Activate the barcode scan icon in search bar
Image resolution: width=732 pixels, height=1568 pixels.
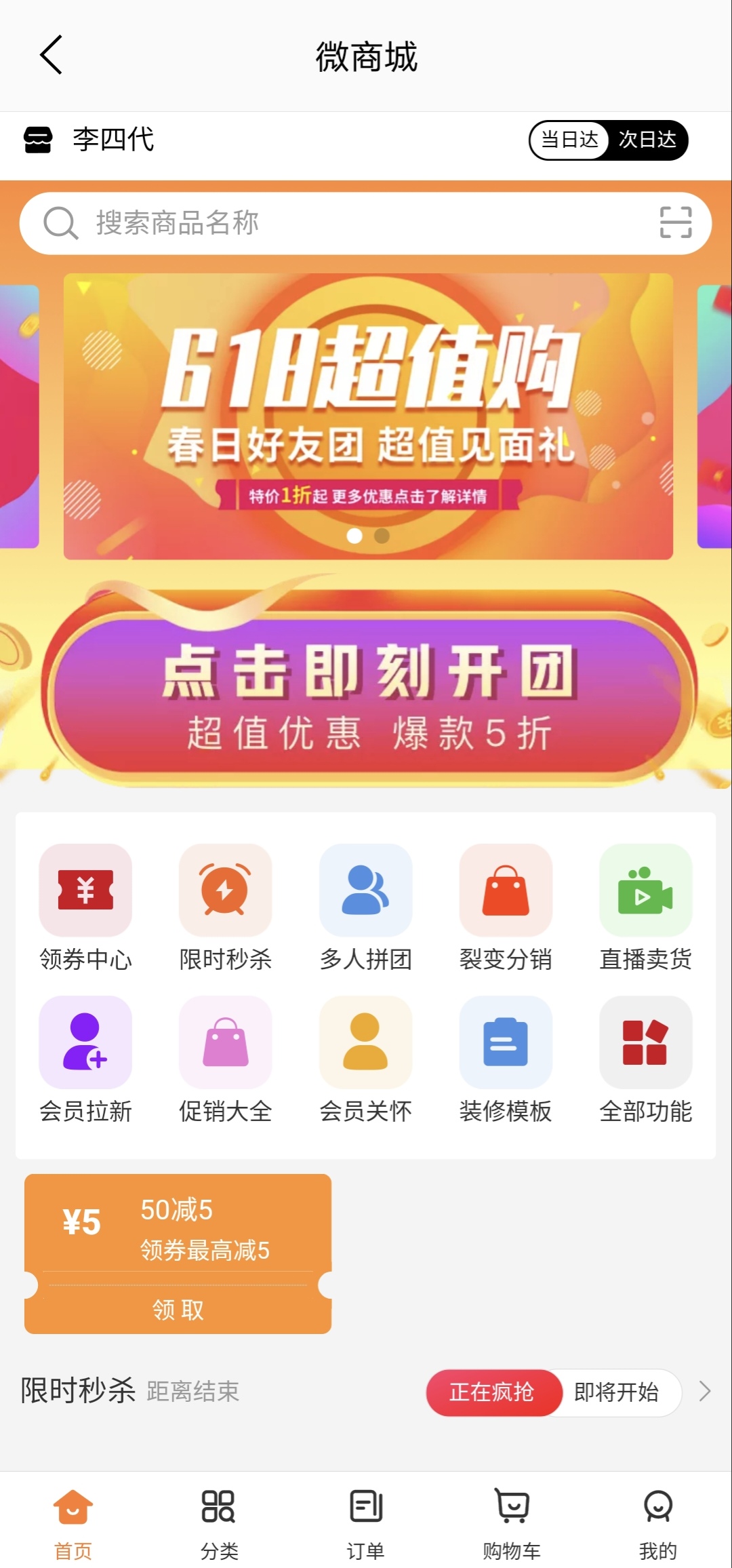pyautogui.click(x=676, y=222)
